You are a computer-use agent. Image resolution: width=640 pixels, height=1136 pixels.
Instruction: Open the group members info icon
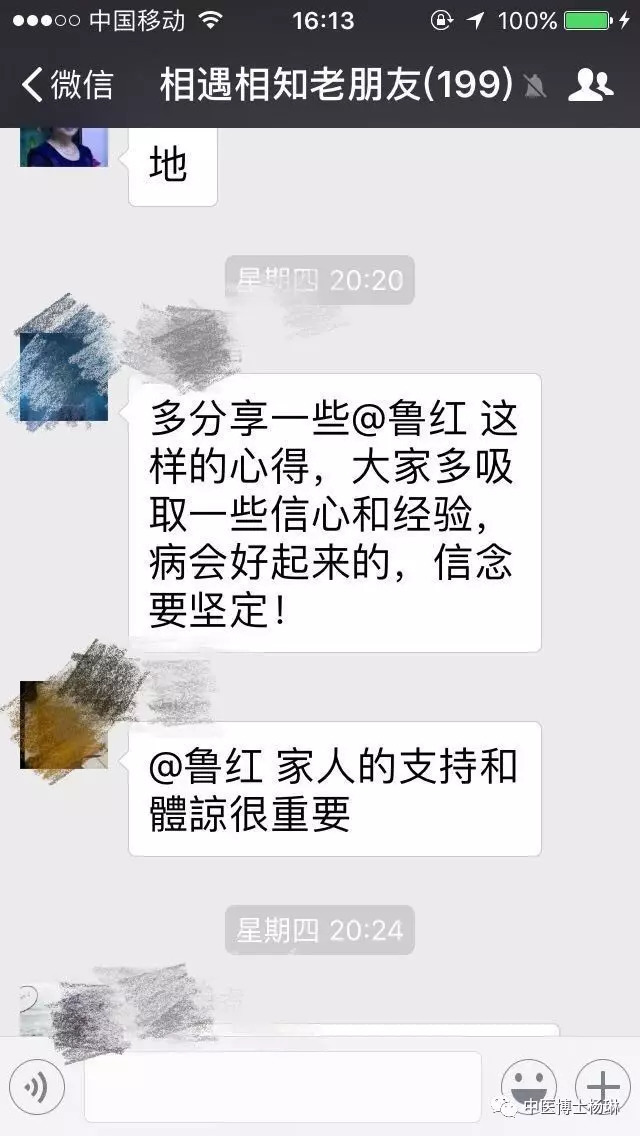tap(590, 86)
